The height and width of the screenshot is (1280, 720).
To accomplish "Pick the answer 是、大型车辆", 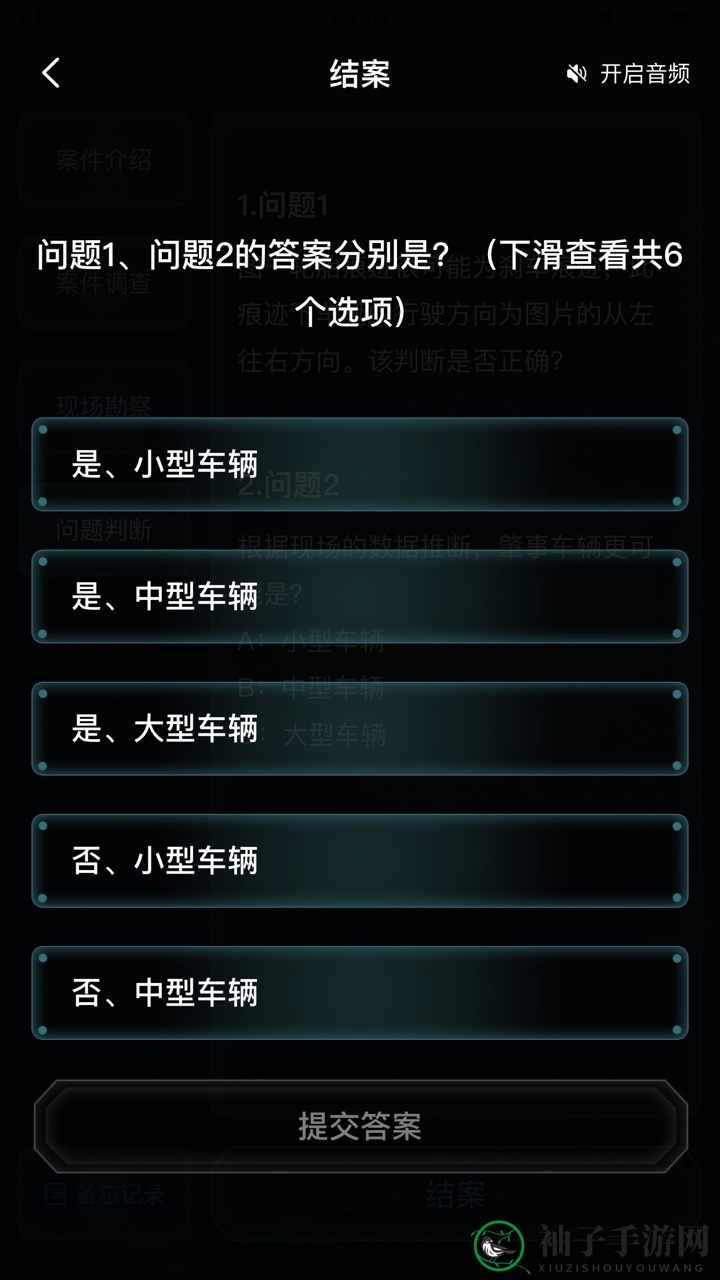I will click(360, 729).
